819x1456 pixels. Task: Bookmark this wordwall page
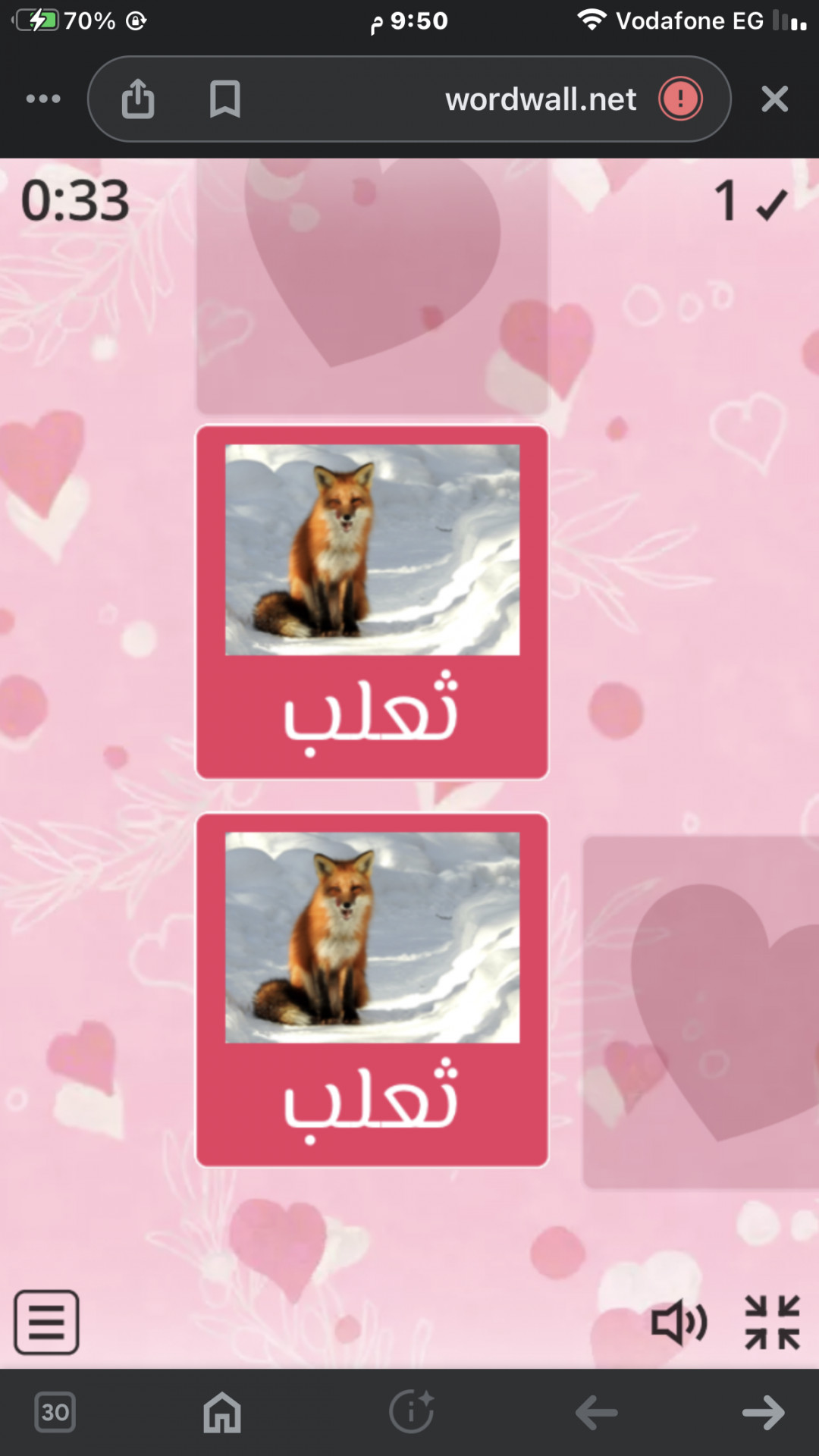(x=224, y=99)
